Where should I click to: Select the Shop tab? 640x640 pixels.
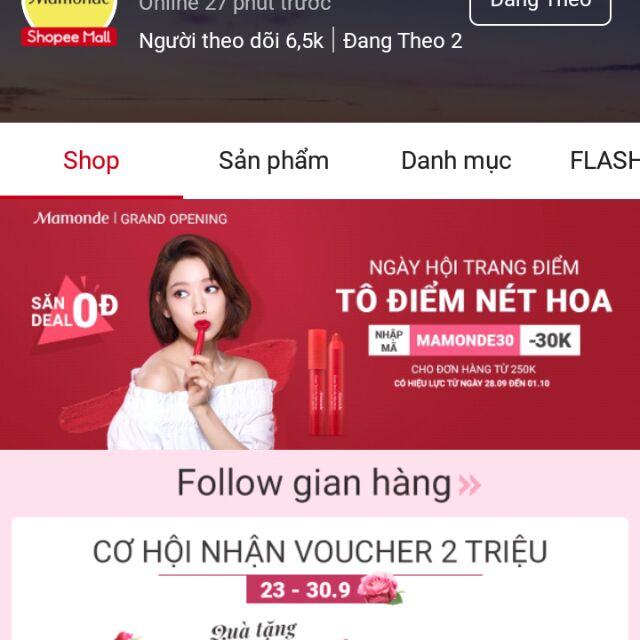(91, 160)
